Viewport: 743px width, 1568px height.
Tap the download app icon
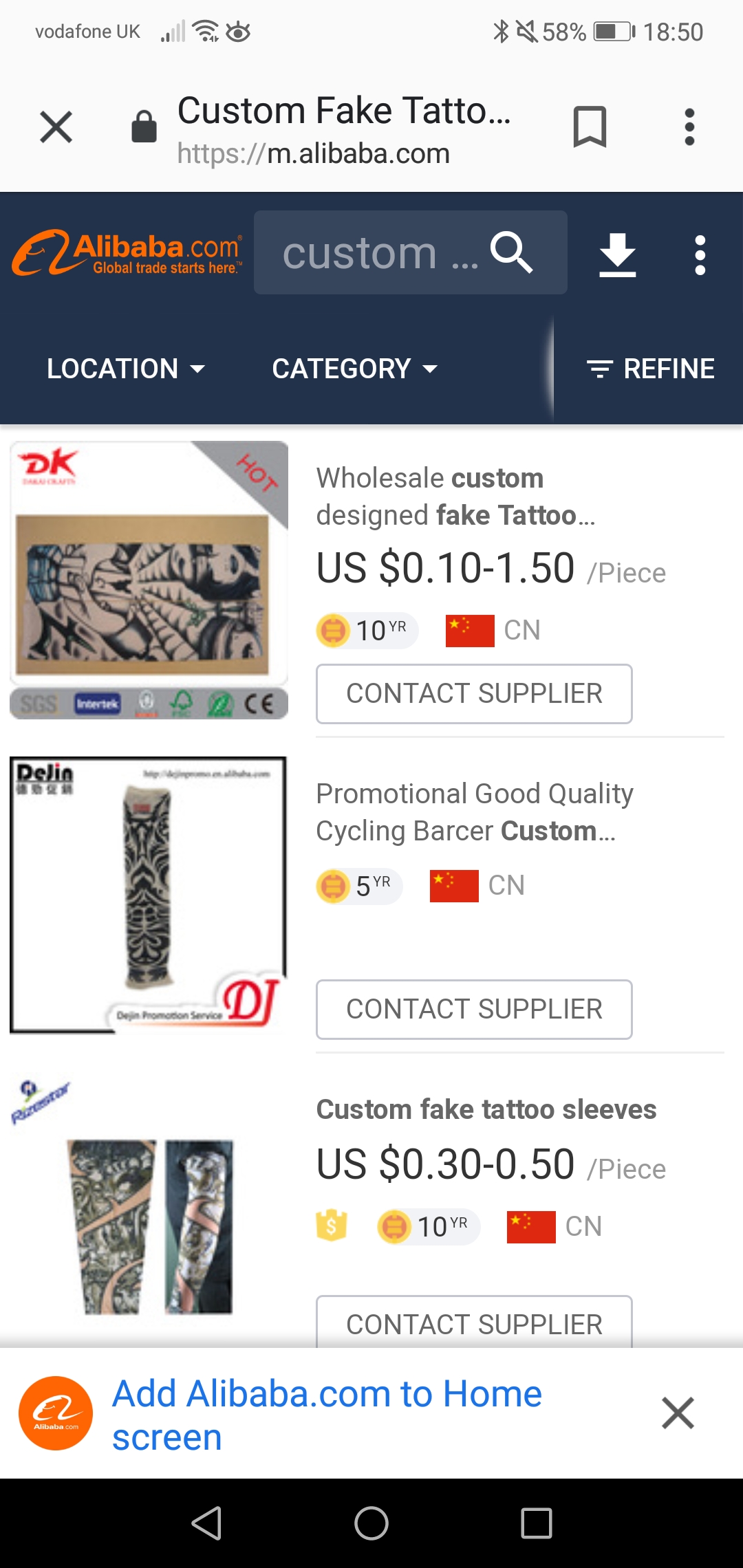[x=617, y=254]
